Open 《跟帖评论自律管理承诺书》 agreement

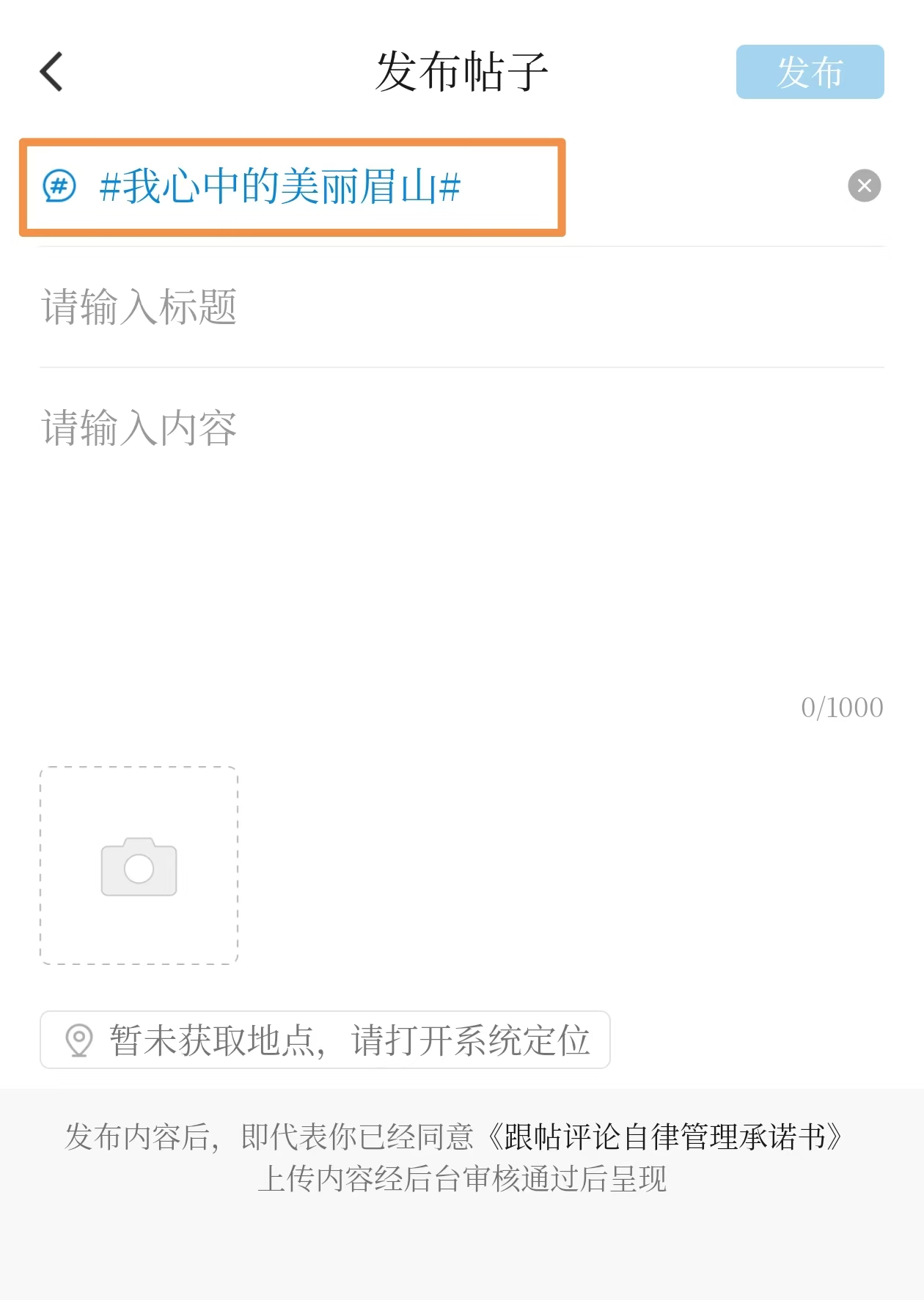(664, 1137)
